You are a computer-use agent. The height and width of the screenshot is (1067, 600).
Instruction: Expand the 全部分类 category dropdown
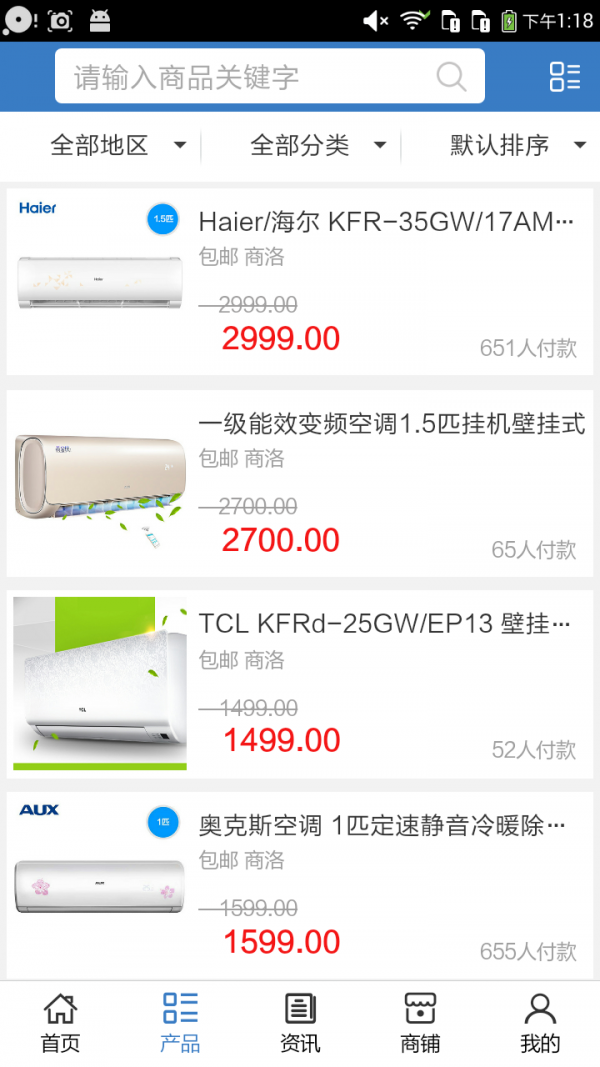pos(318,146)
